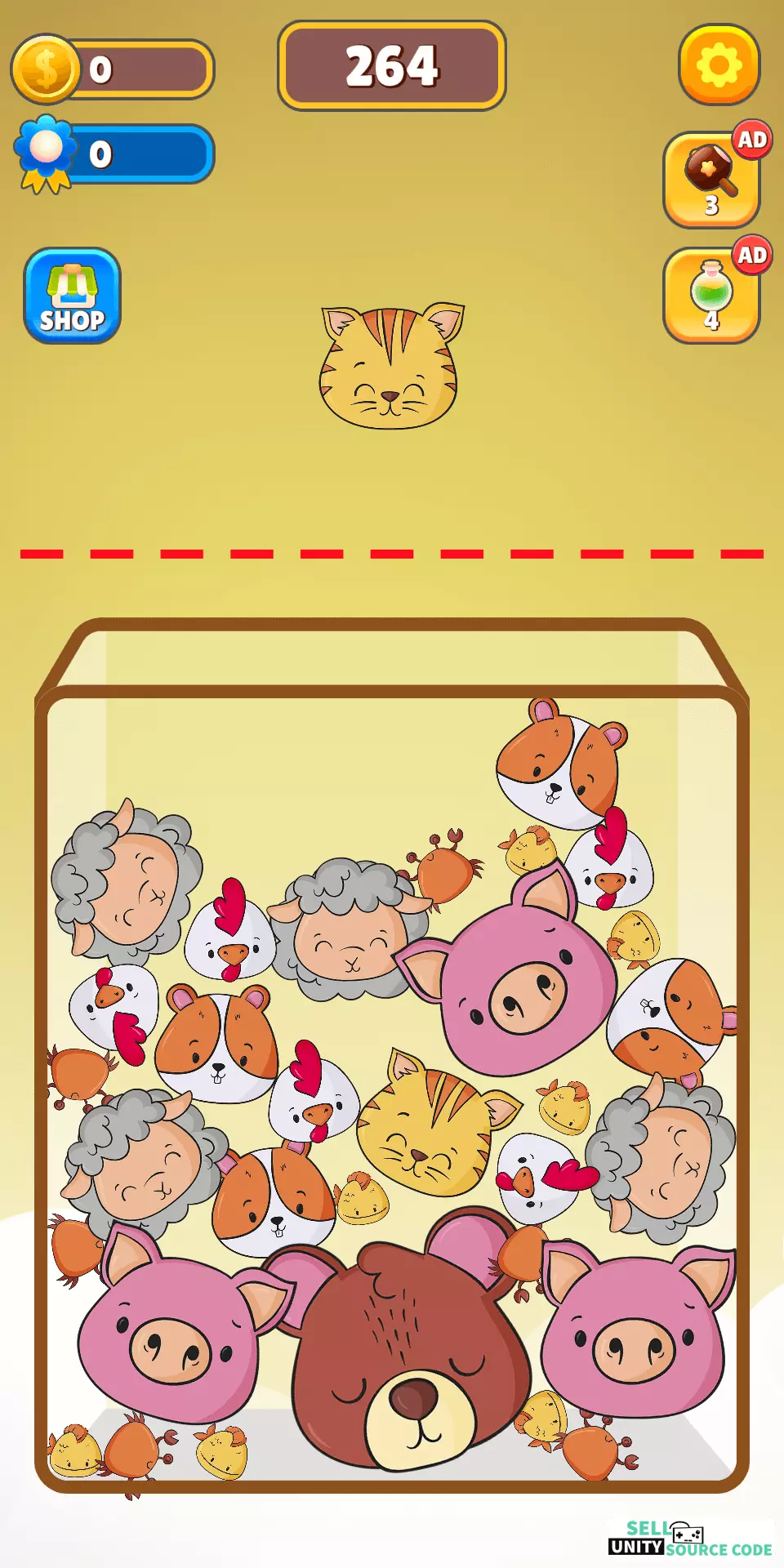
Task: Open the Shop
Action: [72, 296]
